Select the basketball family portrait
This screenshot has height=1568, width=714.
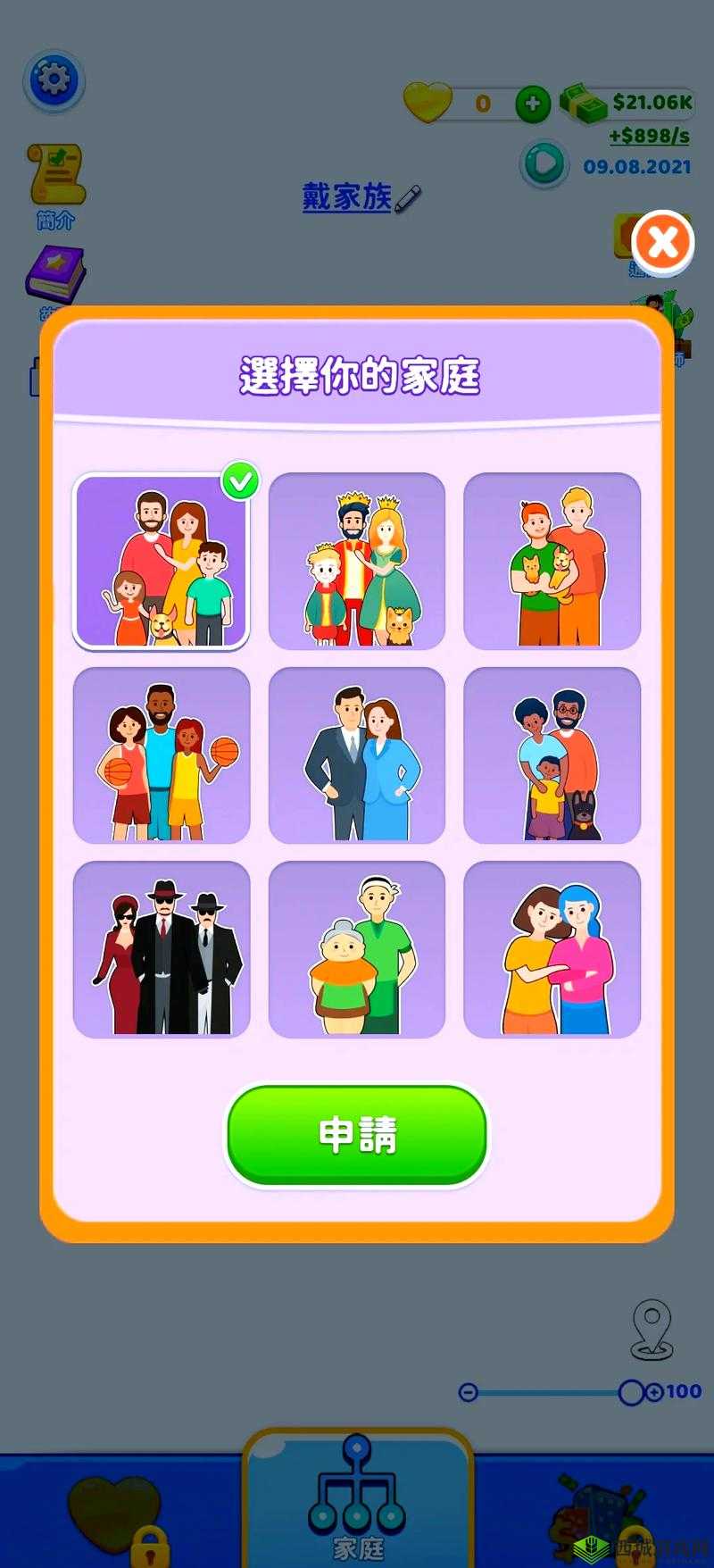(x=162, y=755)
